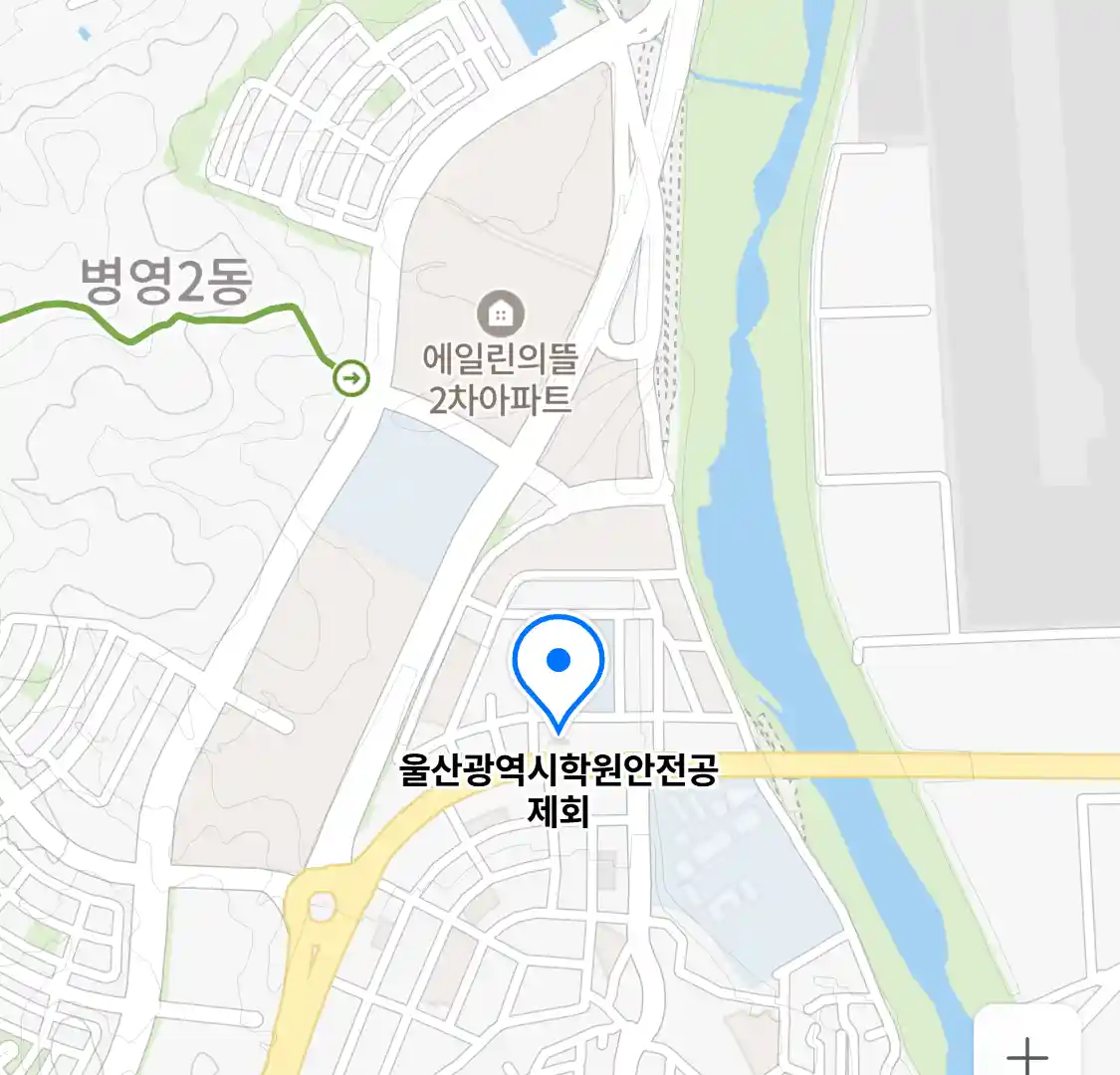Tap the green trail arrow marker
Viewport: 1120px width, 1075px height.
[x=350, y=378]
